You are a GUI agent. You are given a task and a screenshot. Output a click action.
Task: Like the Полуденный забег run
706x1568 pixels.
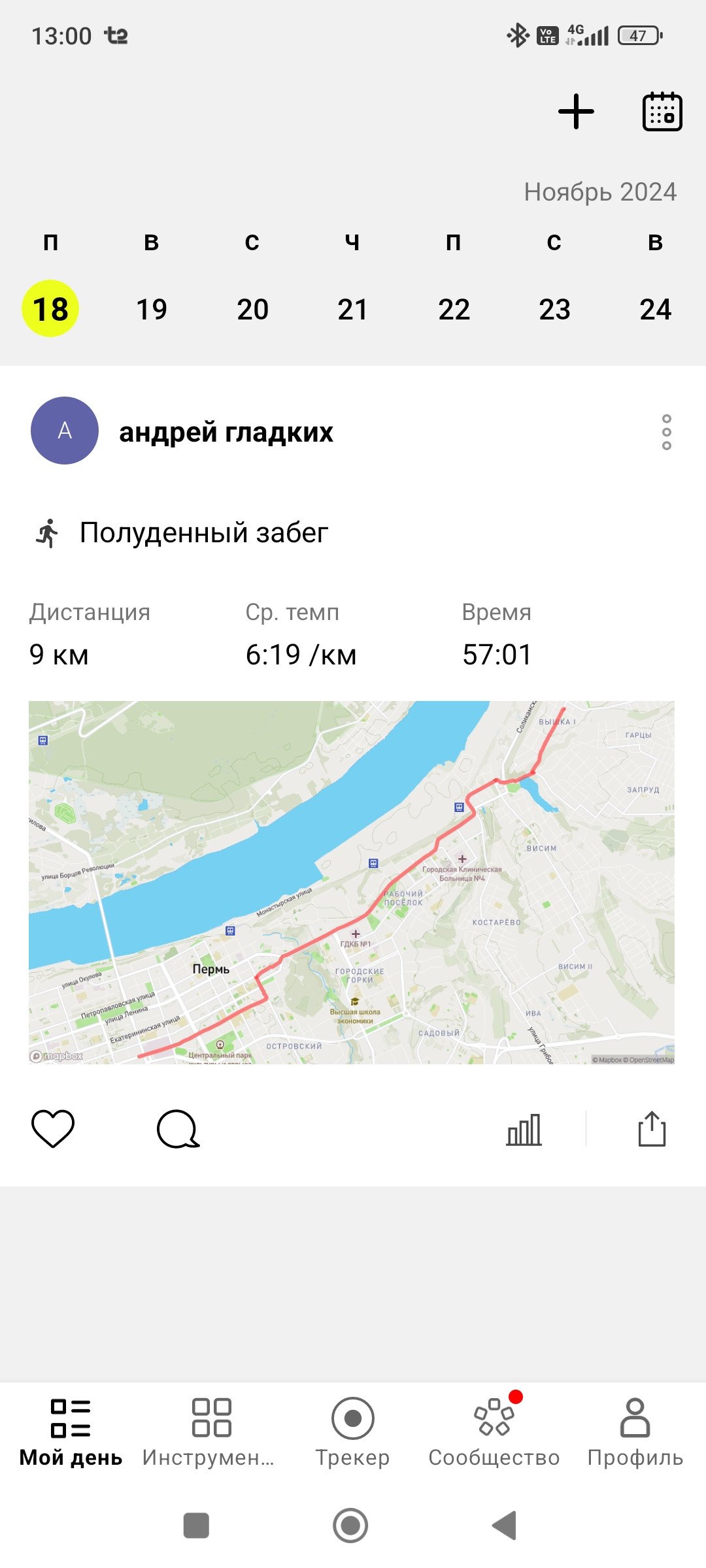coord(53,1128)
